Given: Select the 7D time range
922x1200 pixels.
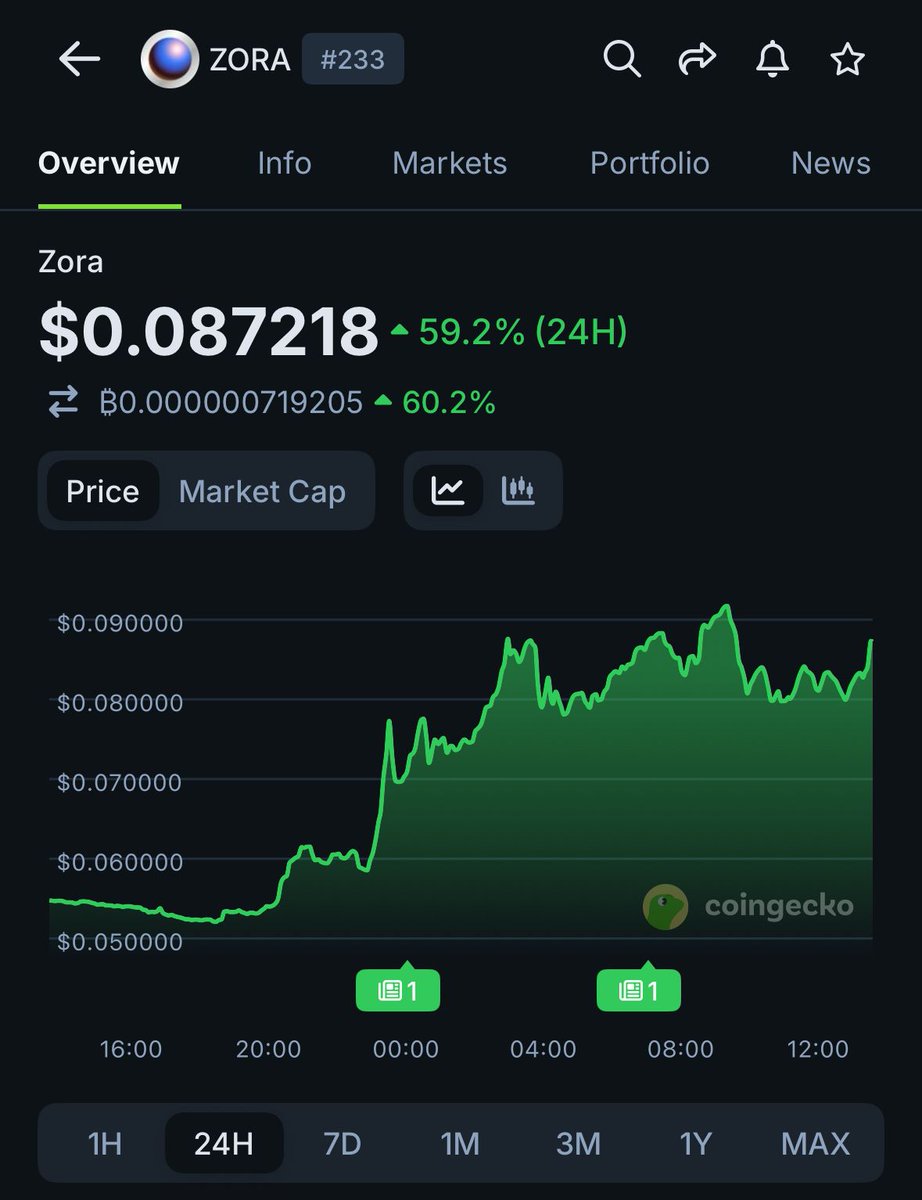Looking at the screenshot, I should coord(342,1143).
